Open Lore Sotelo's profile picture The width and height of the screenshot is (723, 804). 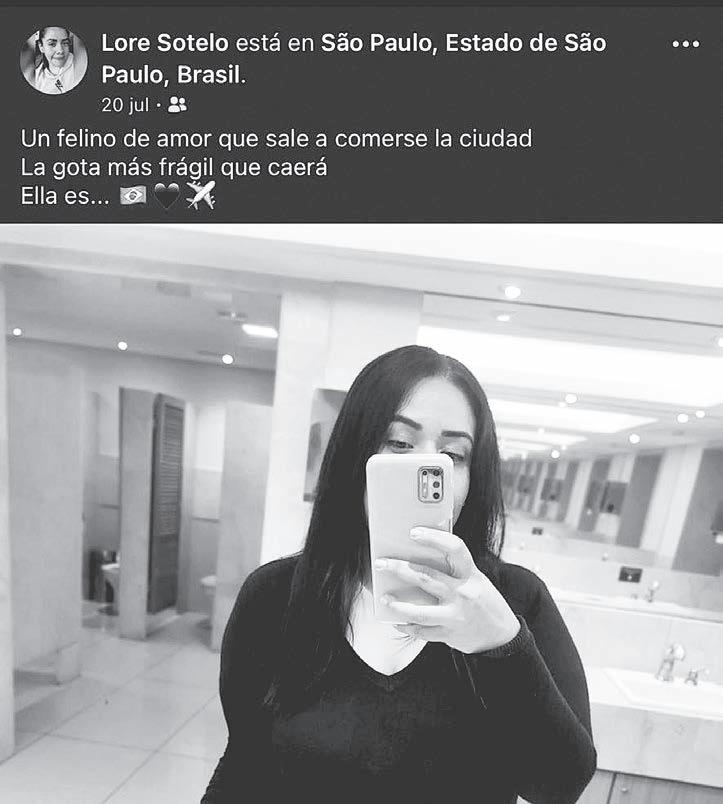tap(54, 61)
